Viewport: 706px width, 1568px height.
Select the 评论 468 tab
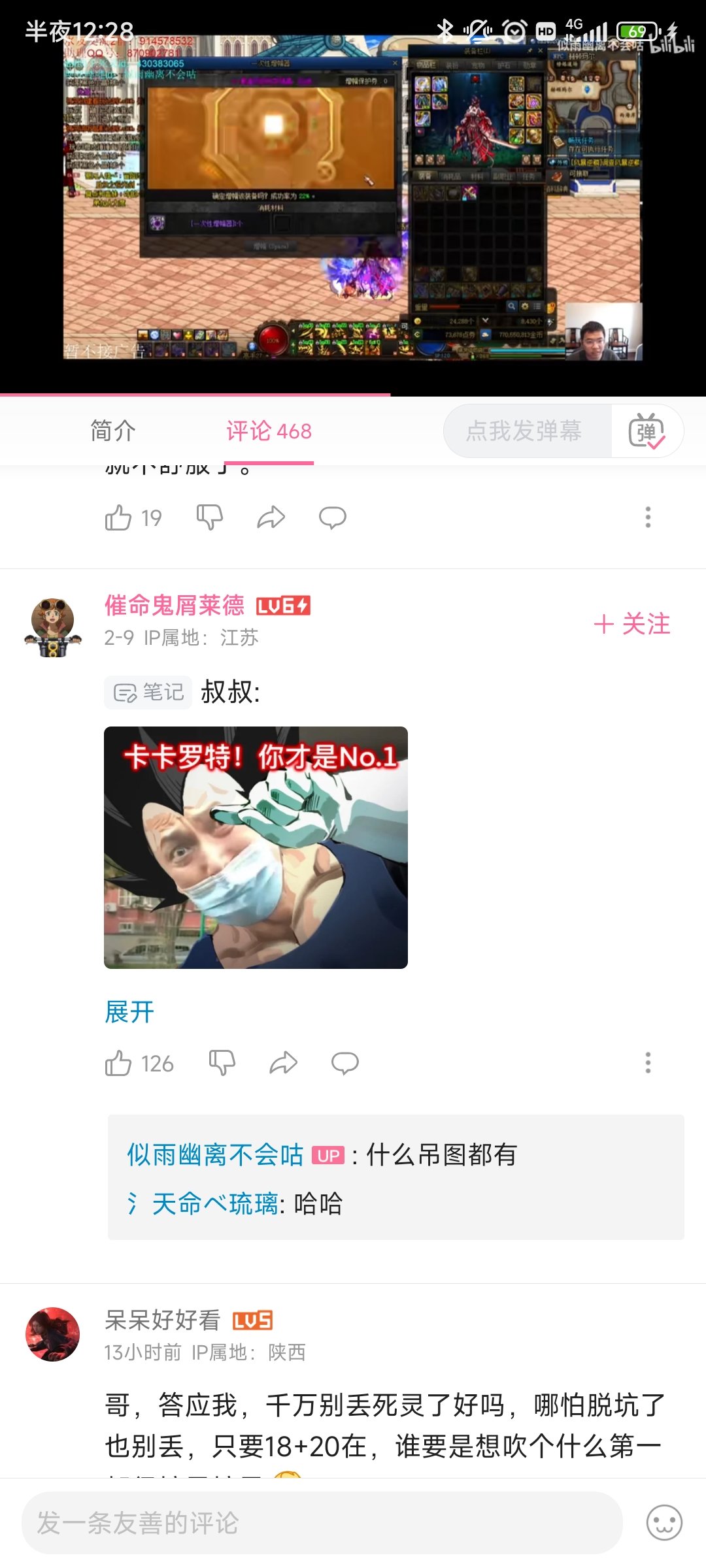pos(269,431)
